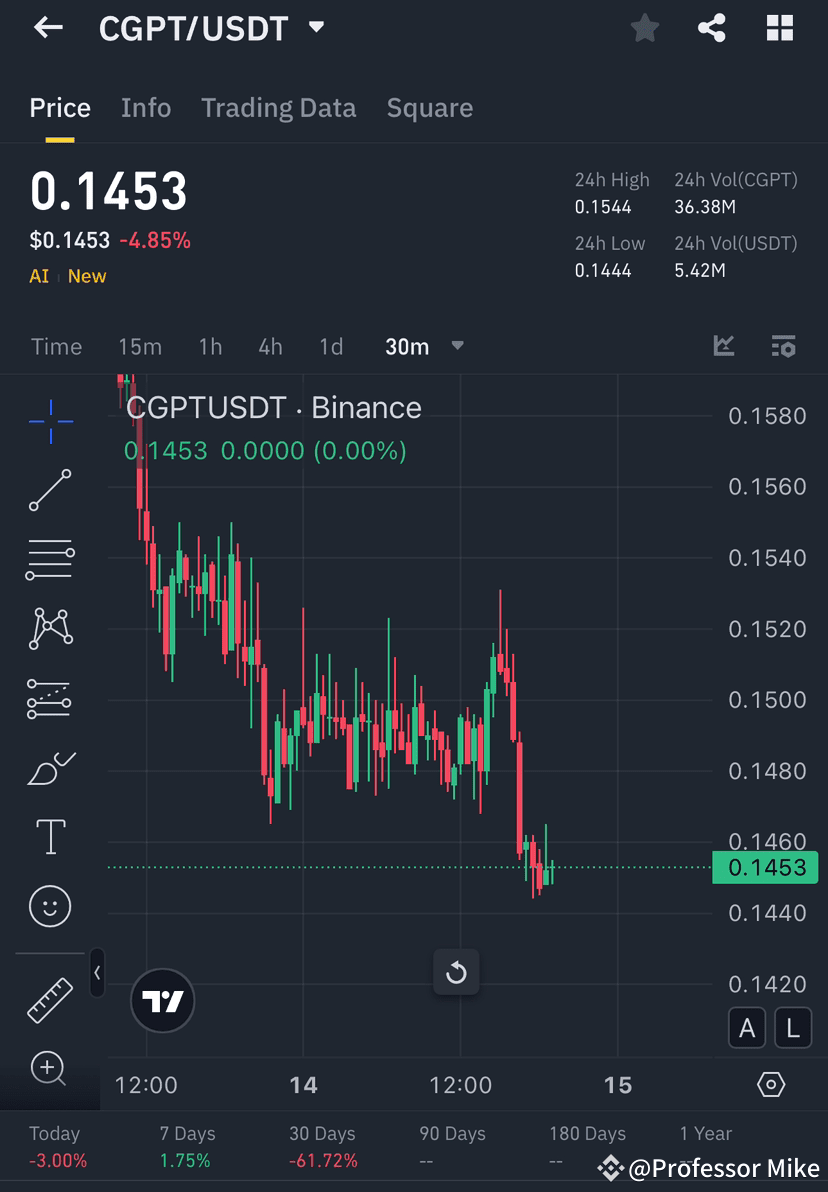828x1192 pixels.
Task: Open the Square tab
Action: tap(429, 107)
